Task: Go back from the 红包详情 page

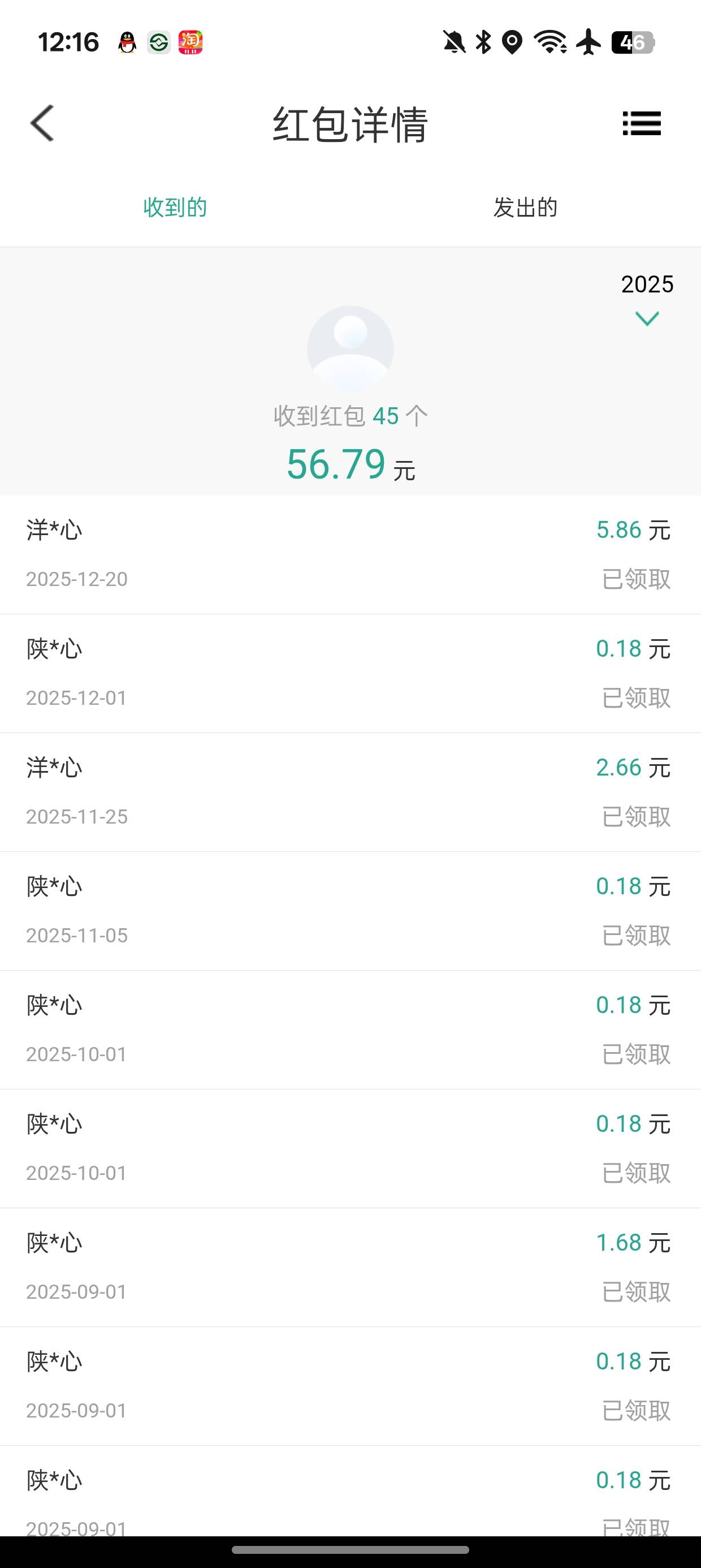Action: click(x=42, y=123)
